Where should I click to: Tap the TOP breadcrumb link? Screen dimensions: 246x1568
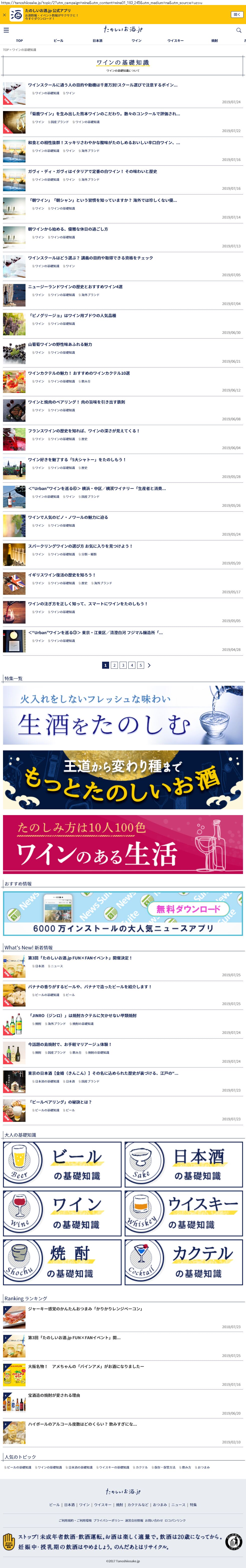pos(6,50)
